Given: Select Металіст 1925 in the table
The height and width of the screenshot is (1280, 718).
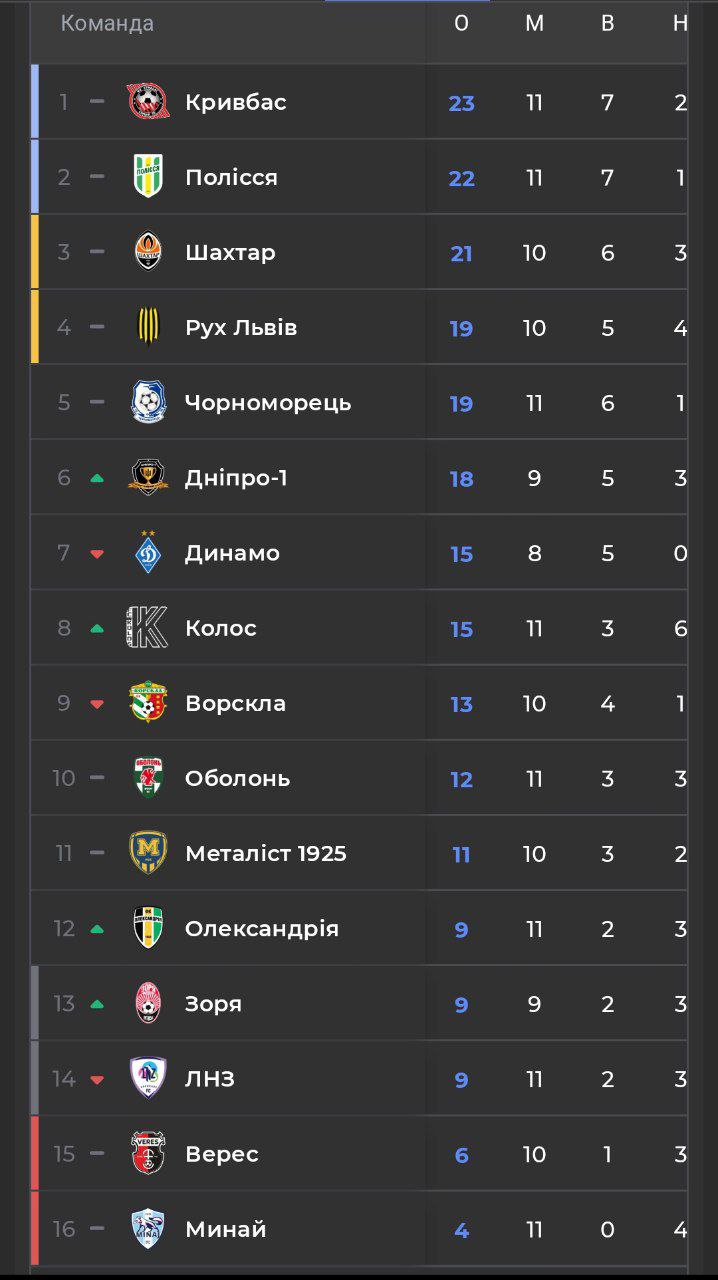Looking at the screenshot, I should pos(359,852).
